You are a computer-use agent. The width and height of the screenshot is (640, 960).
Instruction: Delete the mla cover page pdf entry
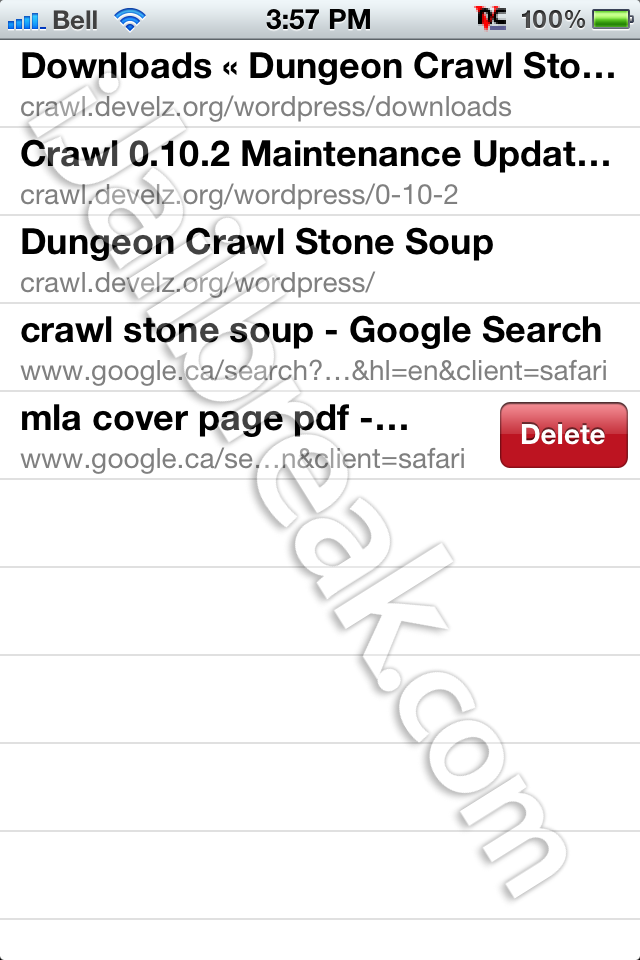pos(564,435)
